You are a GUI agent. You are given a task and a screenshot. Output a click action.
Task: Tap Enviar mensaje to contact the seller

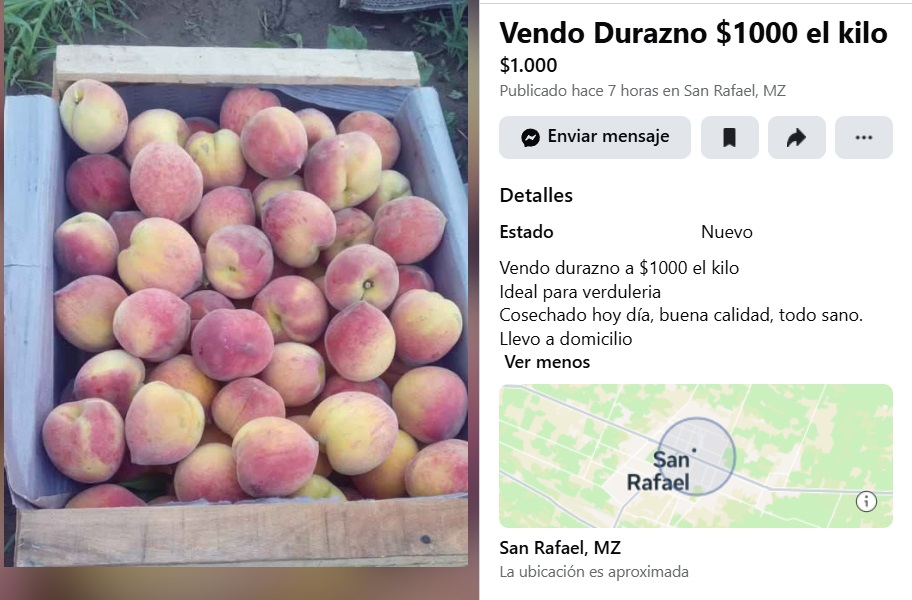point(595,138)
